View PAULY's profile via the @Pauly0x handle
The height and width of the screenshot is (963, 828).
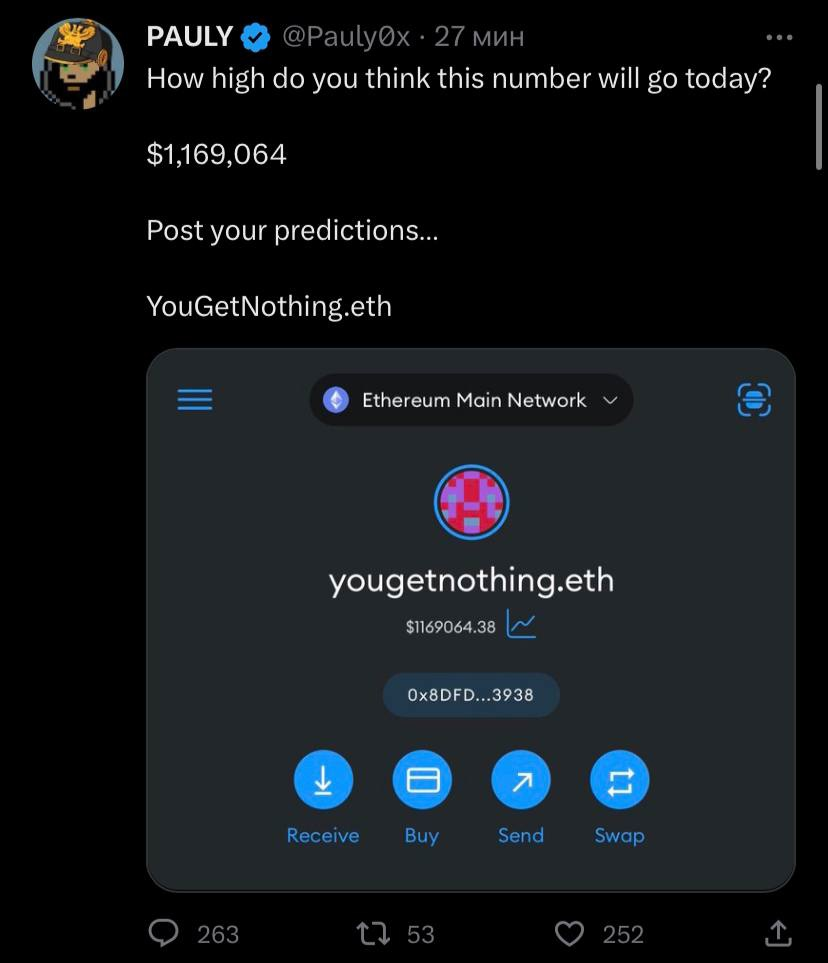click(x=346, y=37)
